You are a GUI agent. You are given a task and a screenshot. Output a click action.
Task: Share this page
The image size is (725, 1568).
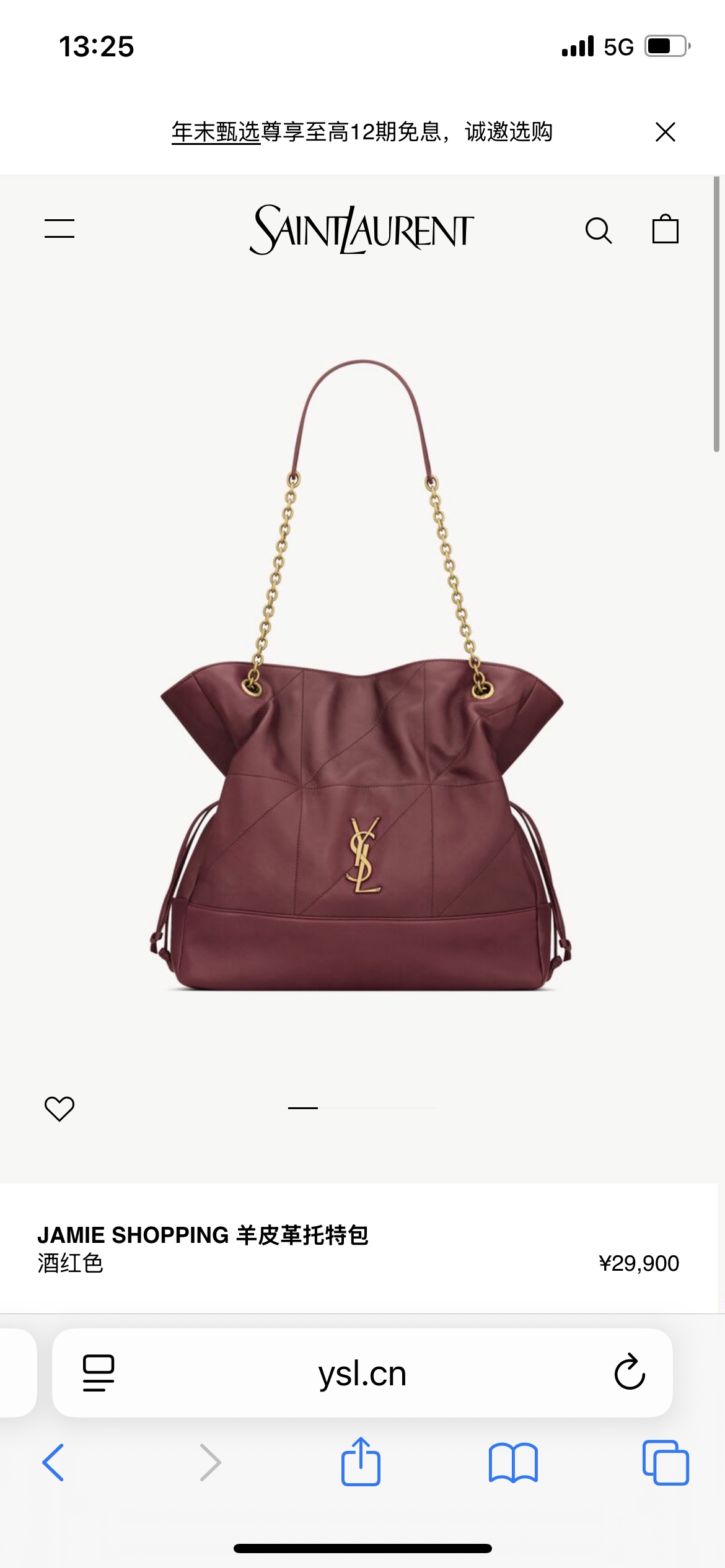point(361,1461)
